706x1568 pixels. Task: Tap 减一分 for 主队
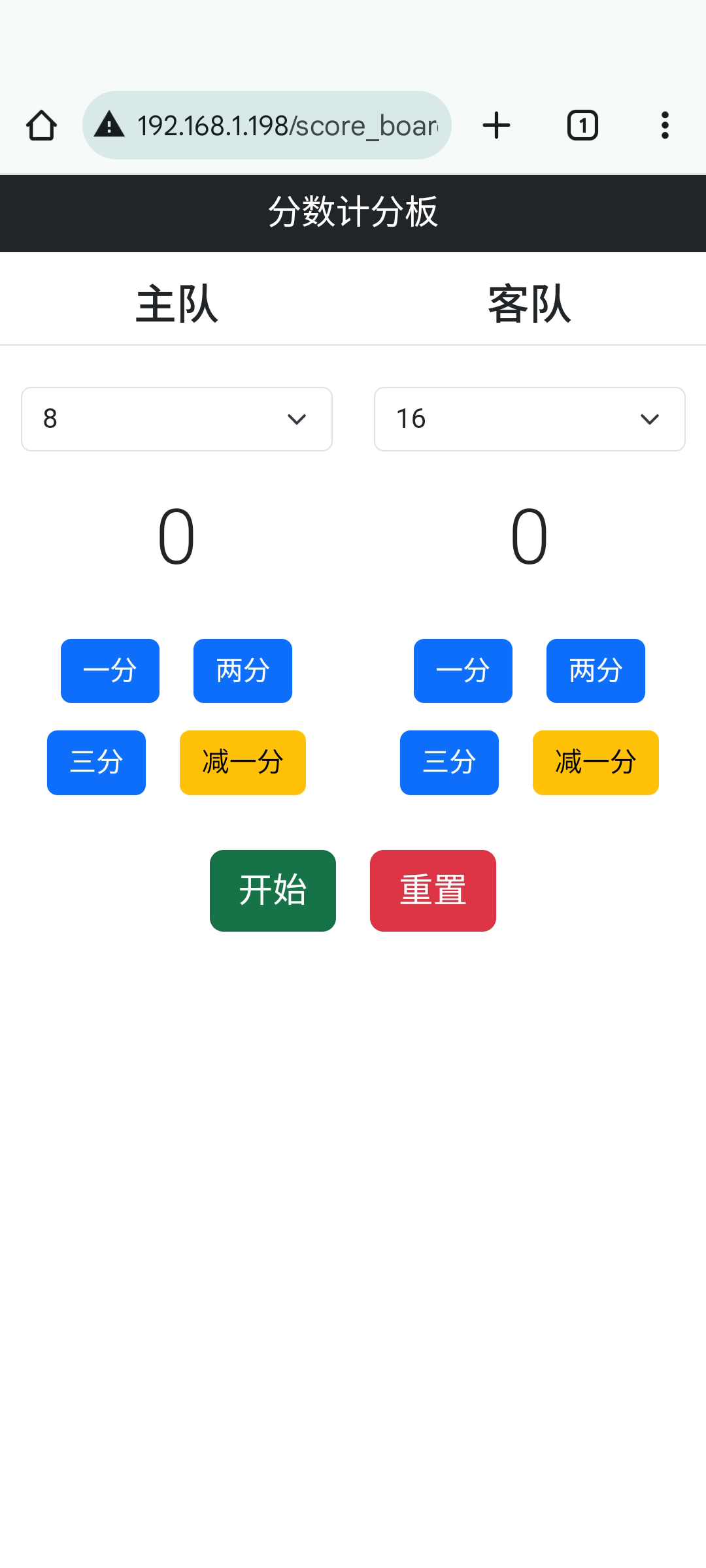[243, 762]
